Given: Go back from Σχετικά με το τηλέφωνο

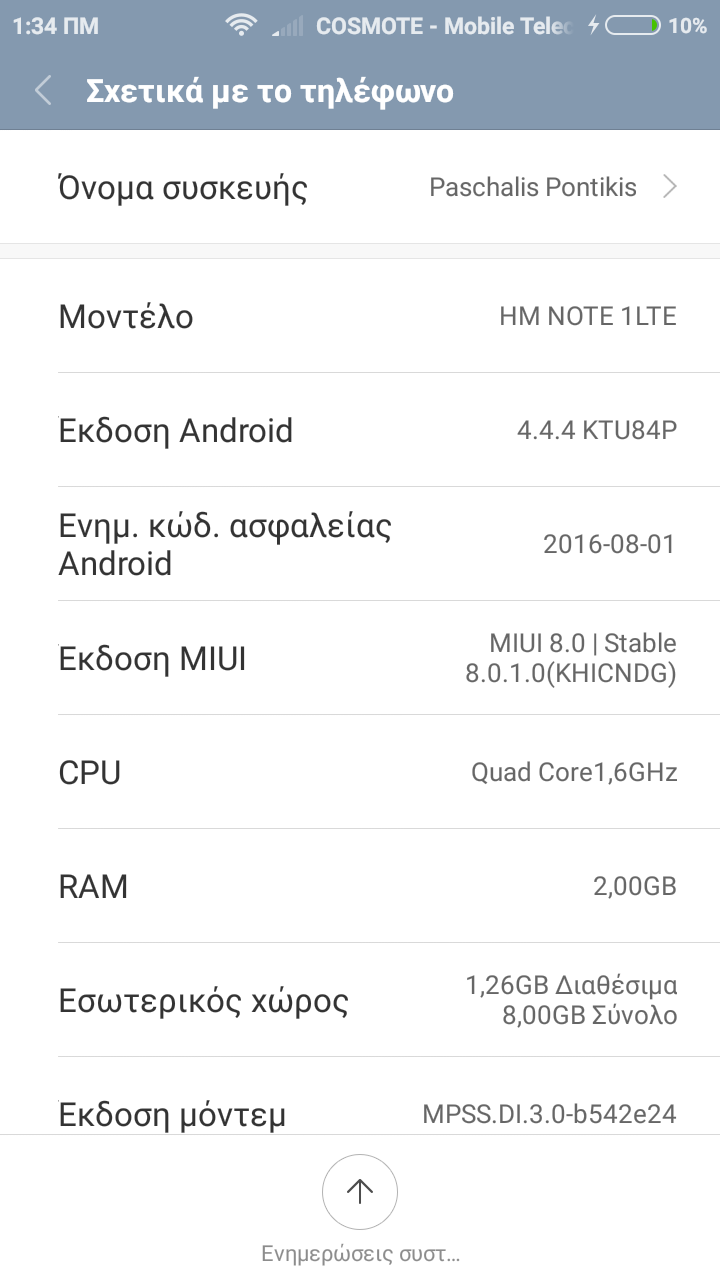Looking at the screenshot, I should coord(42,91).
